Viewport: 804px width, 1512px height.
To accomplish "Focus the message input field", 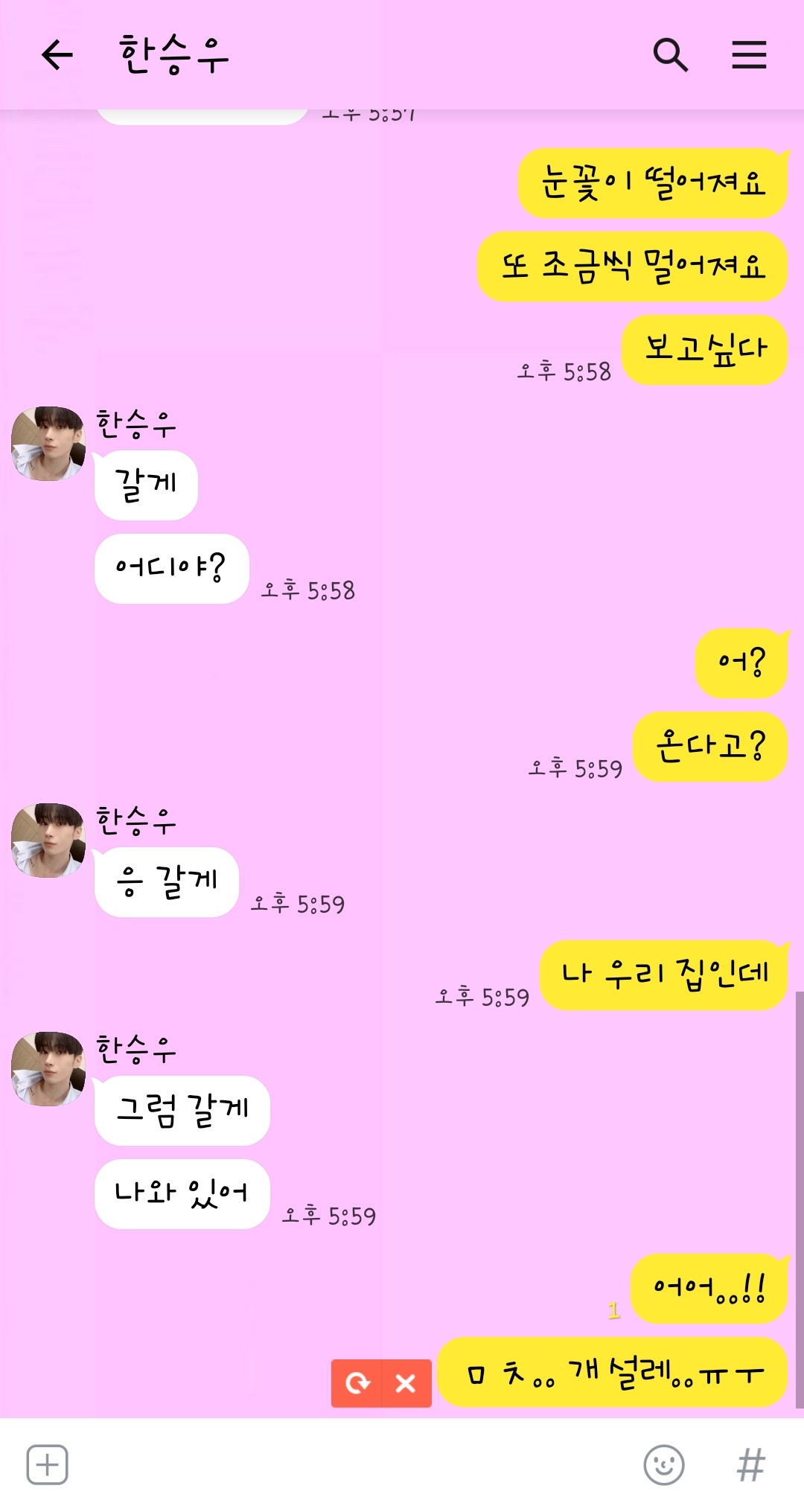I will point(350,1465).
